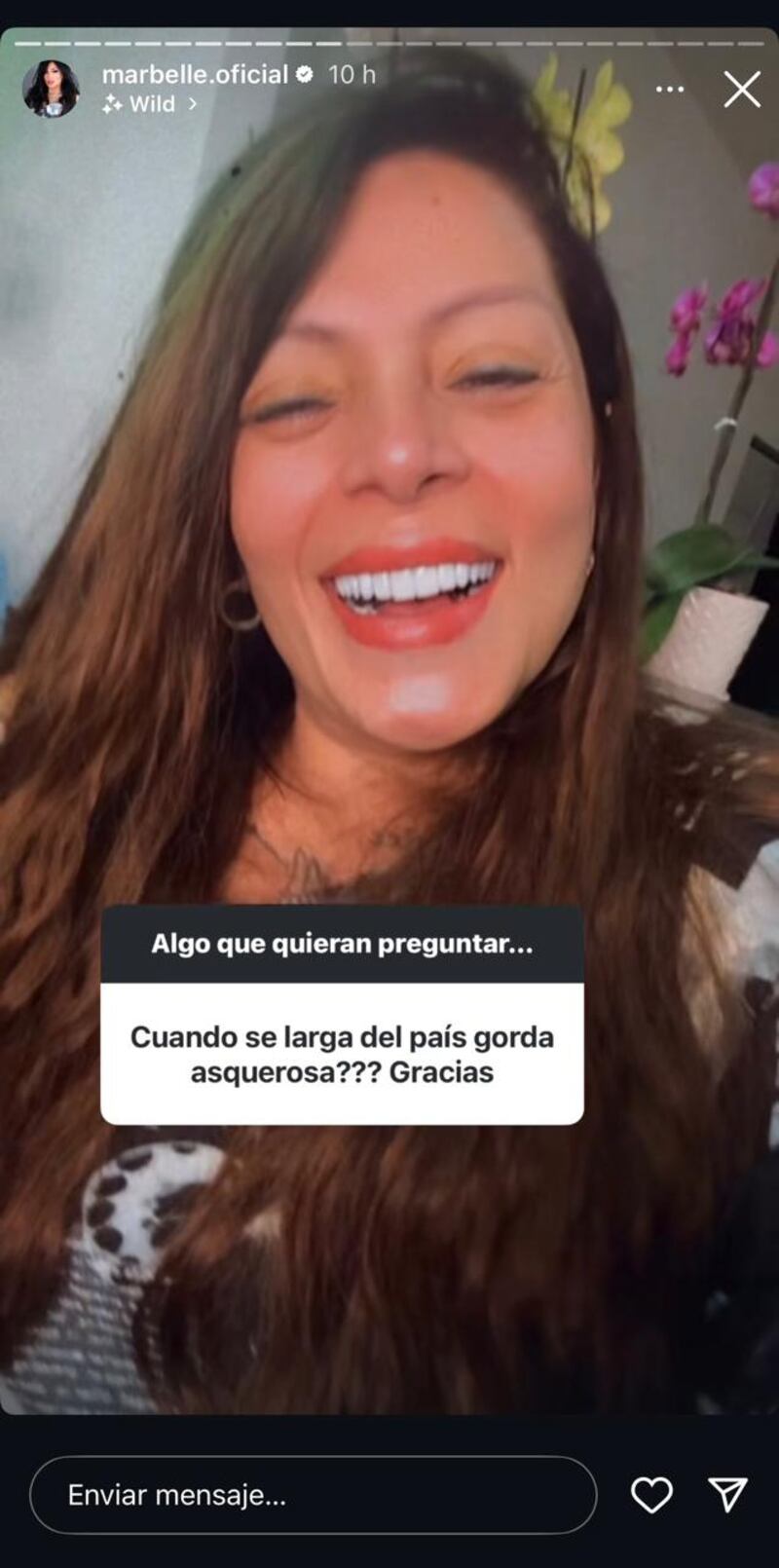The width and height of the screenshot is (779, 1568).
Task: Click the sparkle effect icon beside Wild
Action: coord(115,103)
